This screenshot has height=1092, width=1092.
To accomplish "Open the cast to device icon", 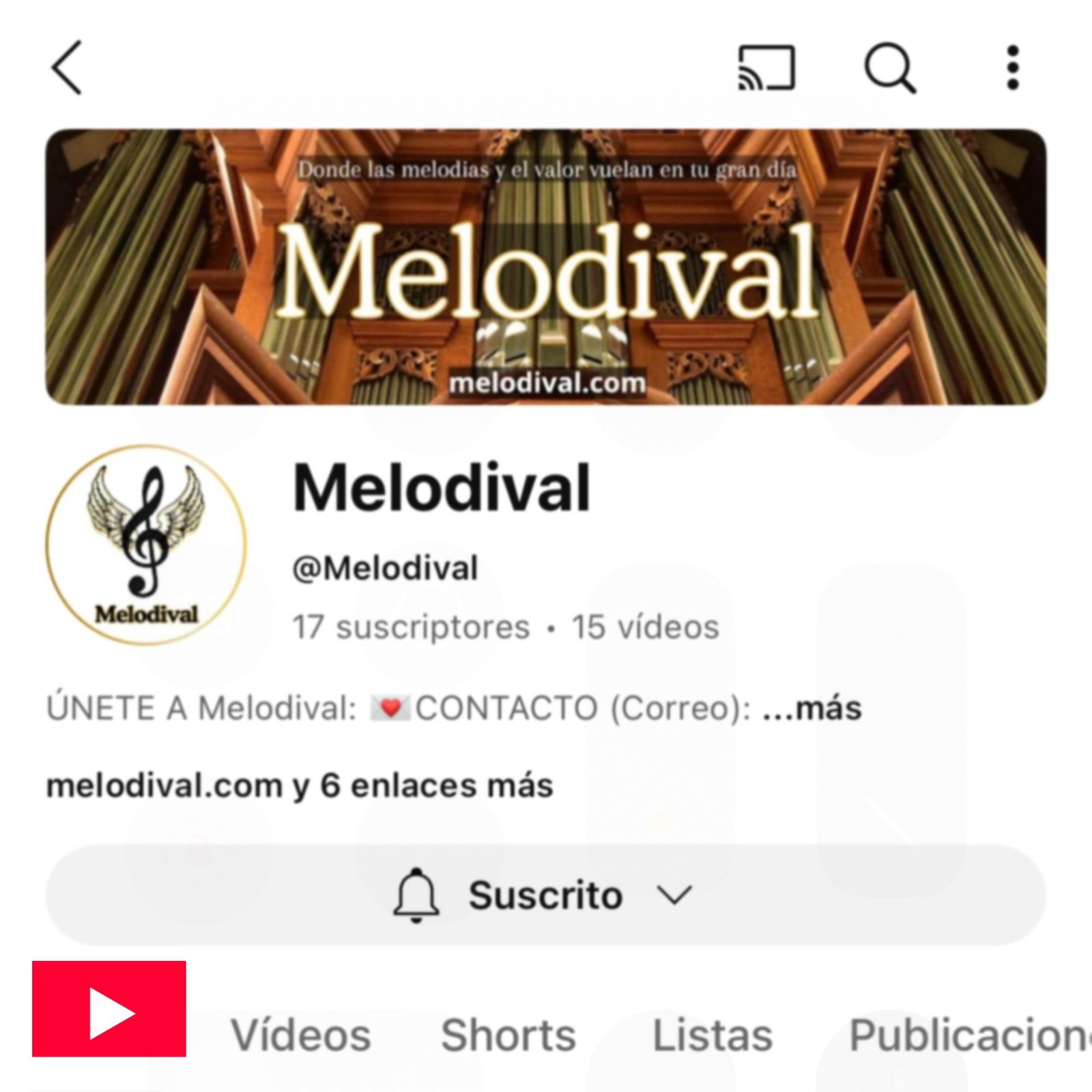I will coord(766,68).
